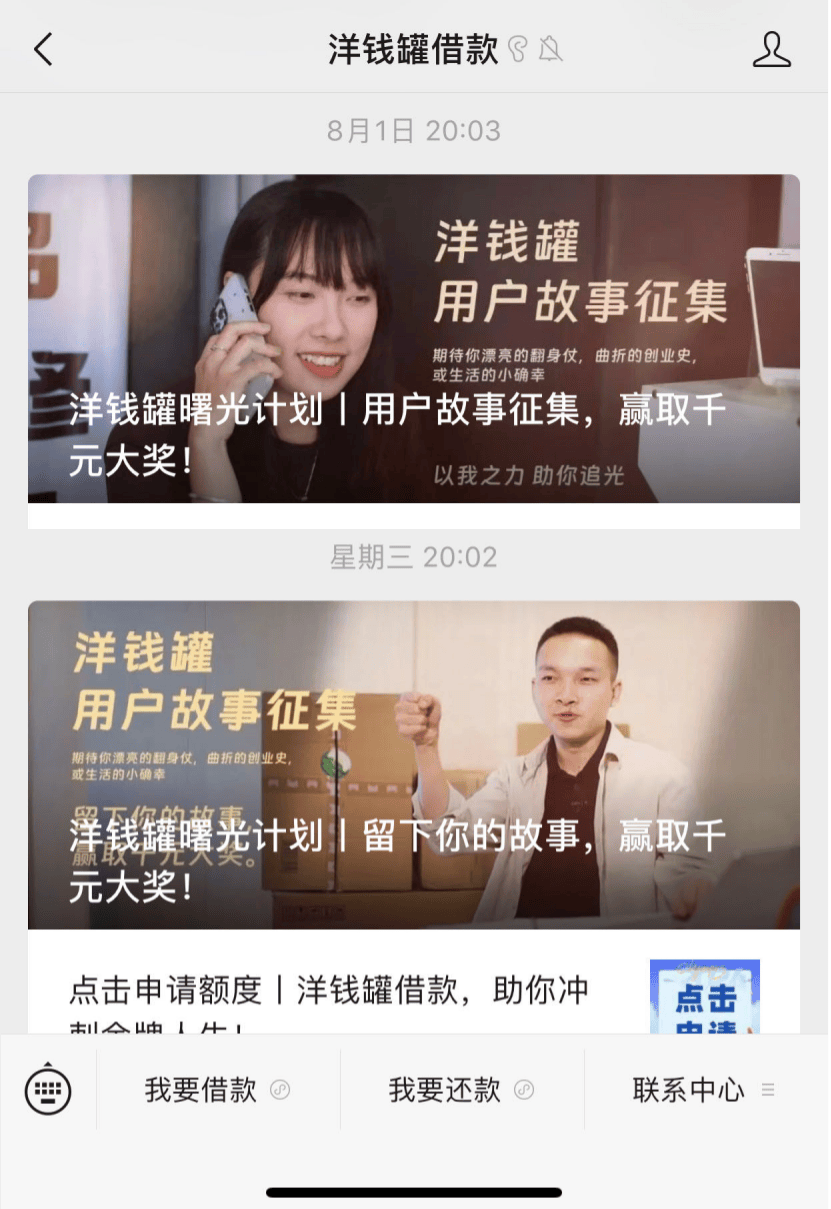This screenshot has width=831, height=1209.
Task: Open article 用户故事征集，赢取千元大奖
Action: coord(413,339)
